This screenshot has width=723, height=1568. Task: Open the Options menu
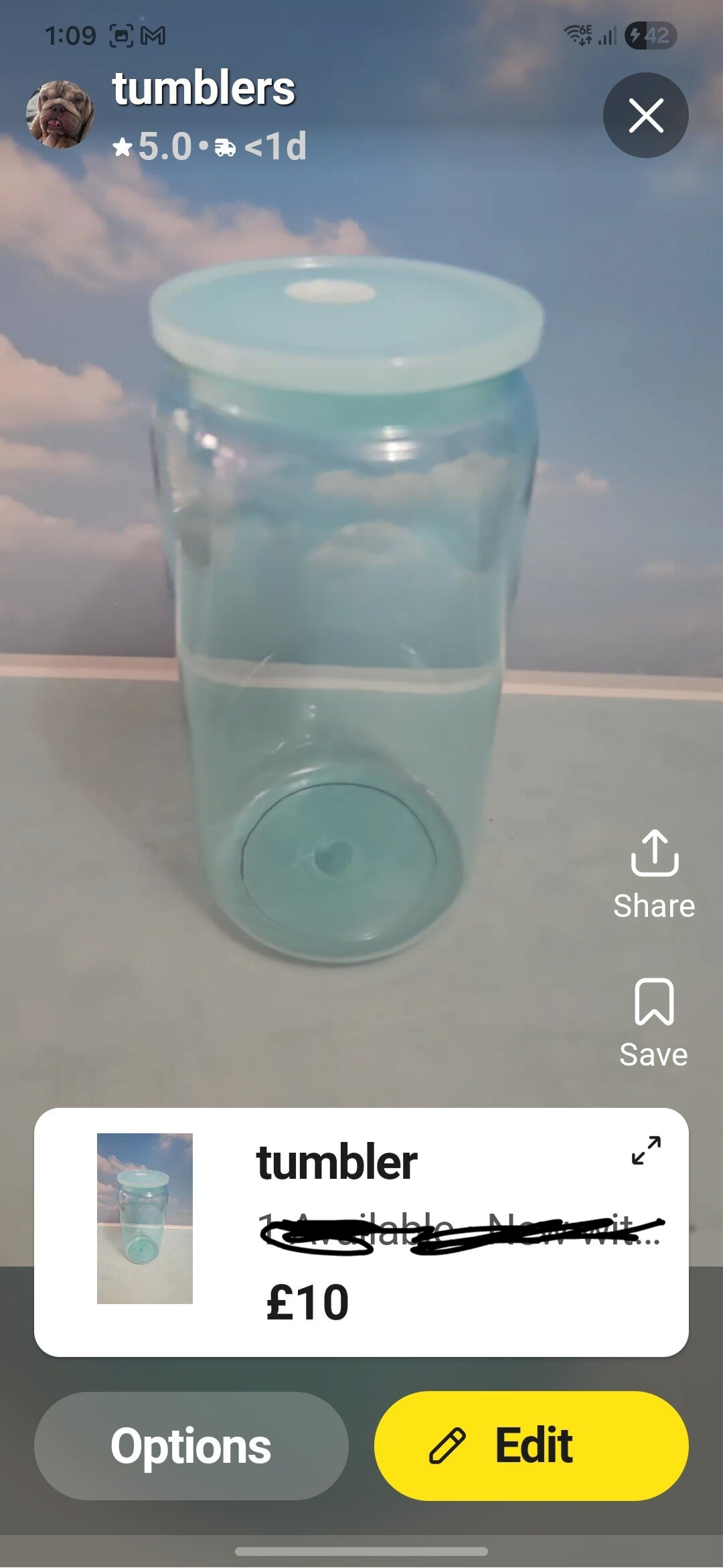click(x=191, y=1445)
